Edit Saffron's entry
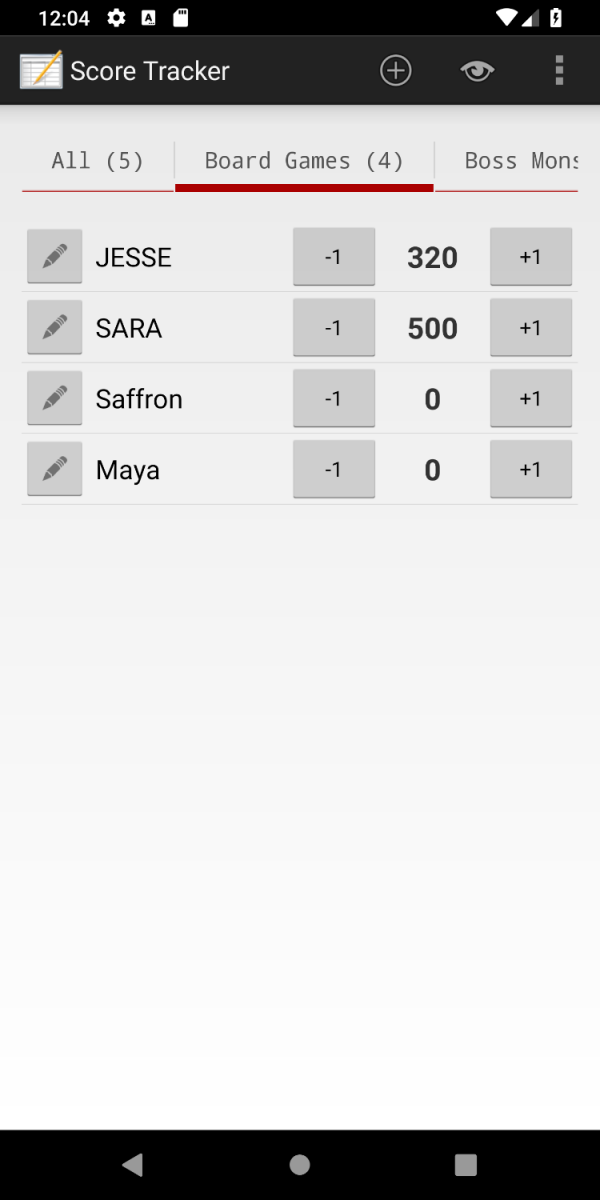 [55, 399]
